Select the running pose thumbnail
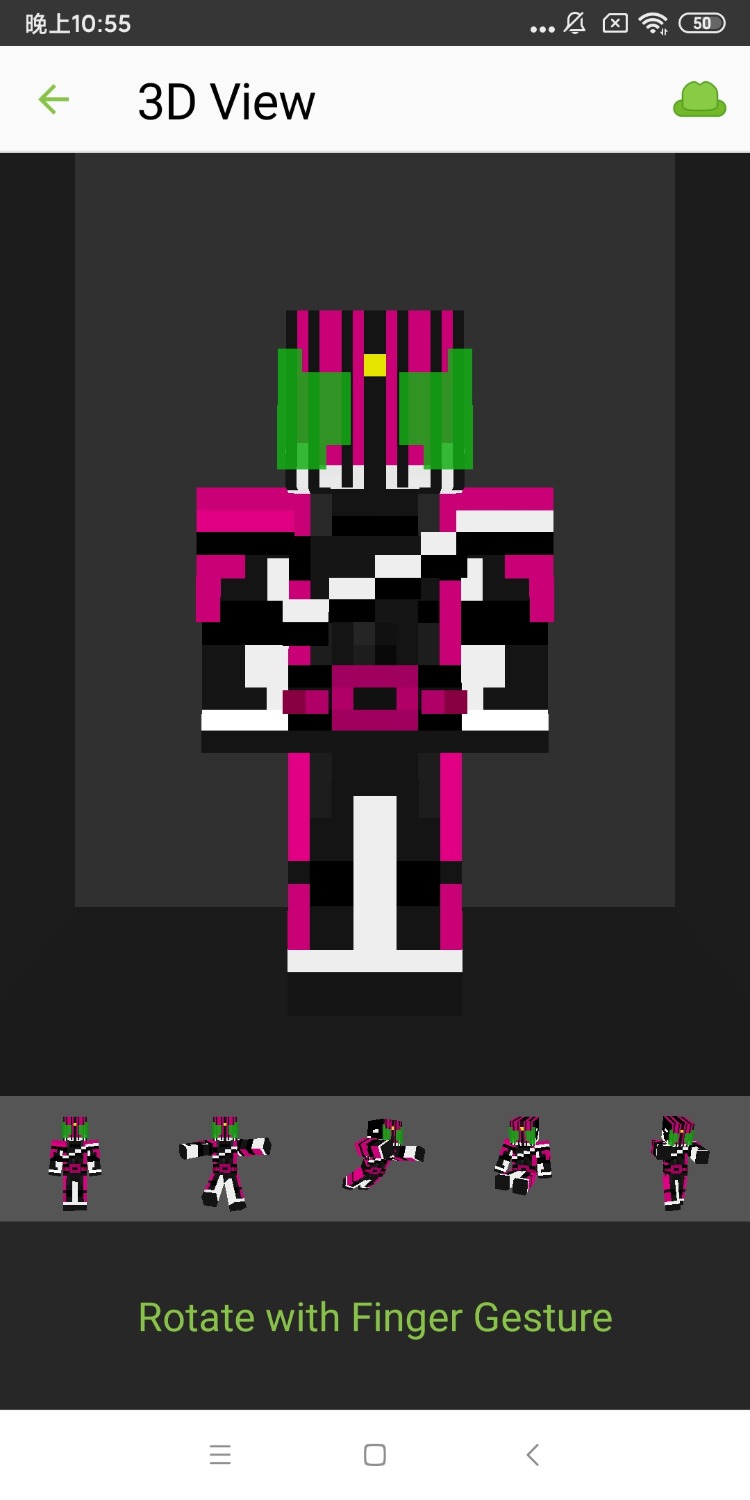The width and height of the screenshot is (750, 1500). point(383,1155)
